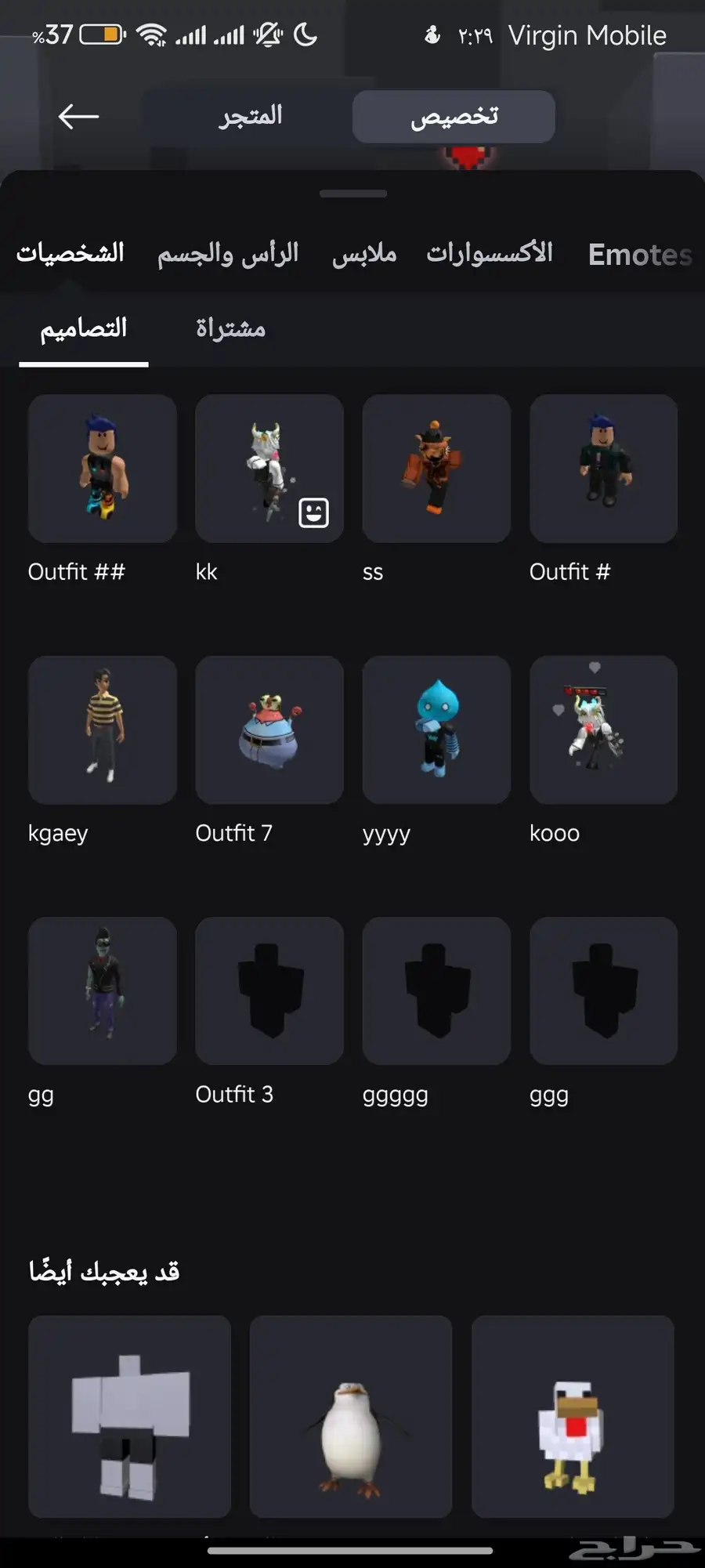Open the Outfit 3 tile
The image size is (705, 1568).
pos(269,990)
